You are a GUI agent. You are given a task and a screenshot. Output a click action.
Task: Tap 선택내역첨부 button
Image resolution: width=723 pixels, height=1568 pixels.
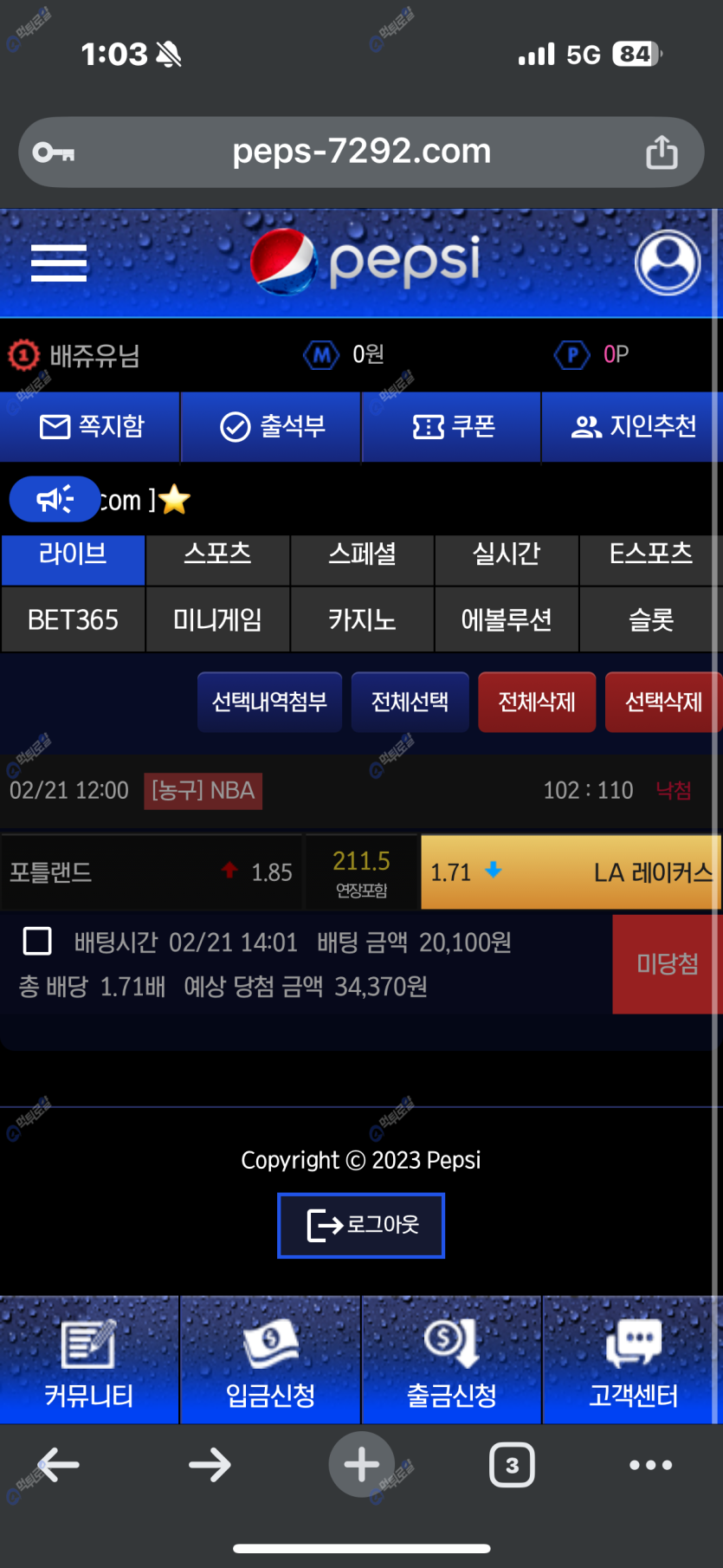[x=269, y=702]
